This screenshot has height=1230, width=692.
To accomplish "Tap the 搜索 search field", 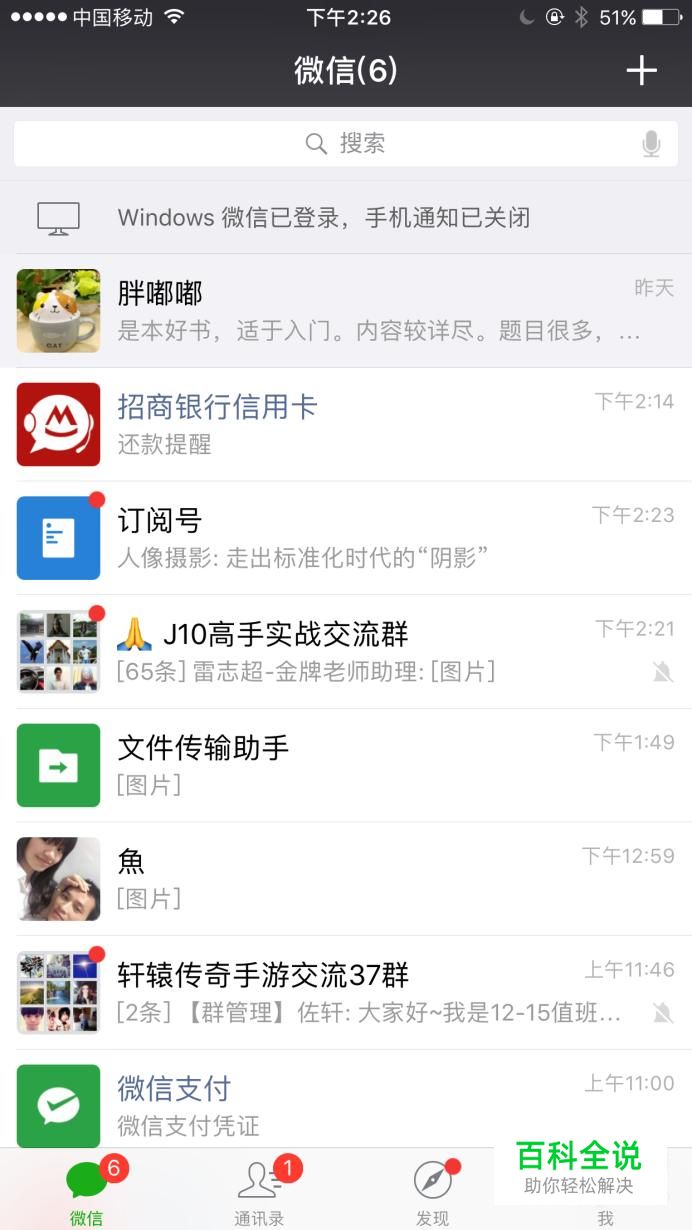I will point(330,144).
